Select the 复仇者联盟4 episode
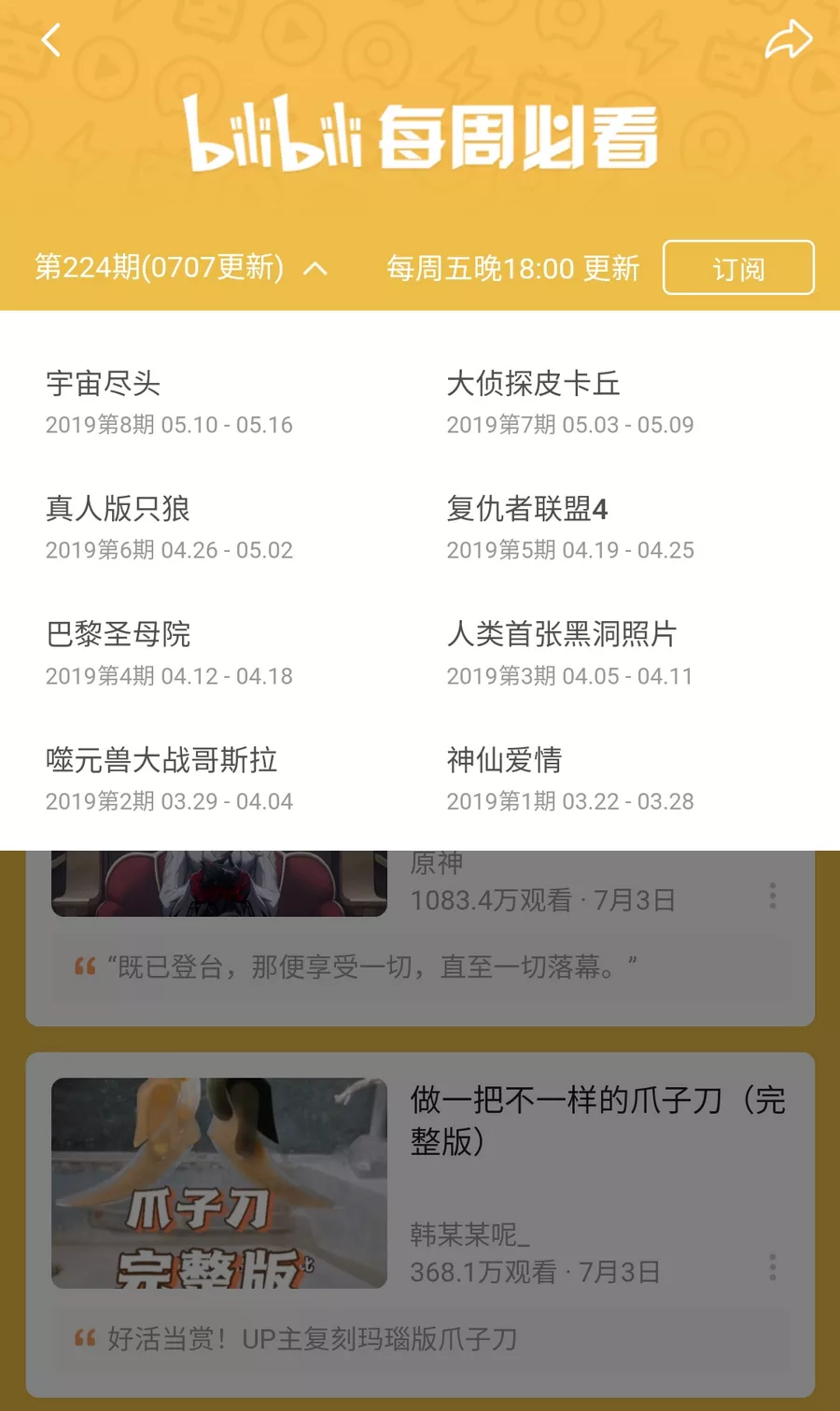This screenshot has height=1411, width=840. pos(528,510)
